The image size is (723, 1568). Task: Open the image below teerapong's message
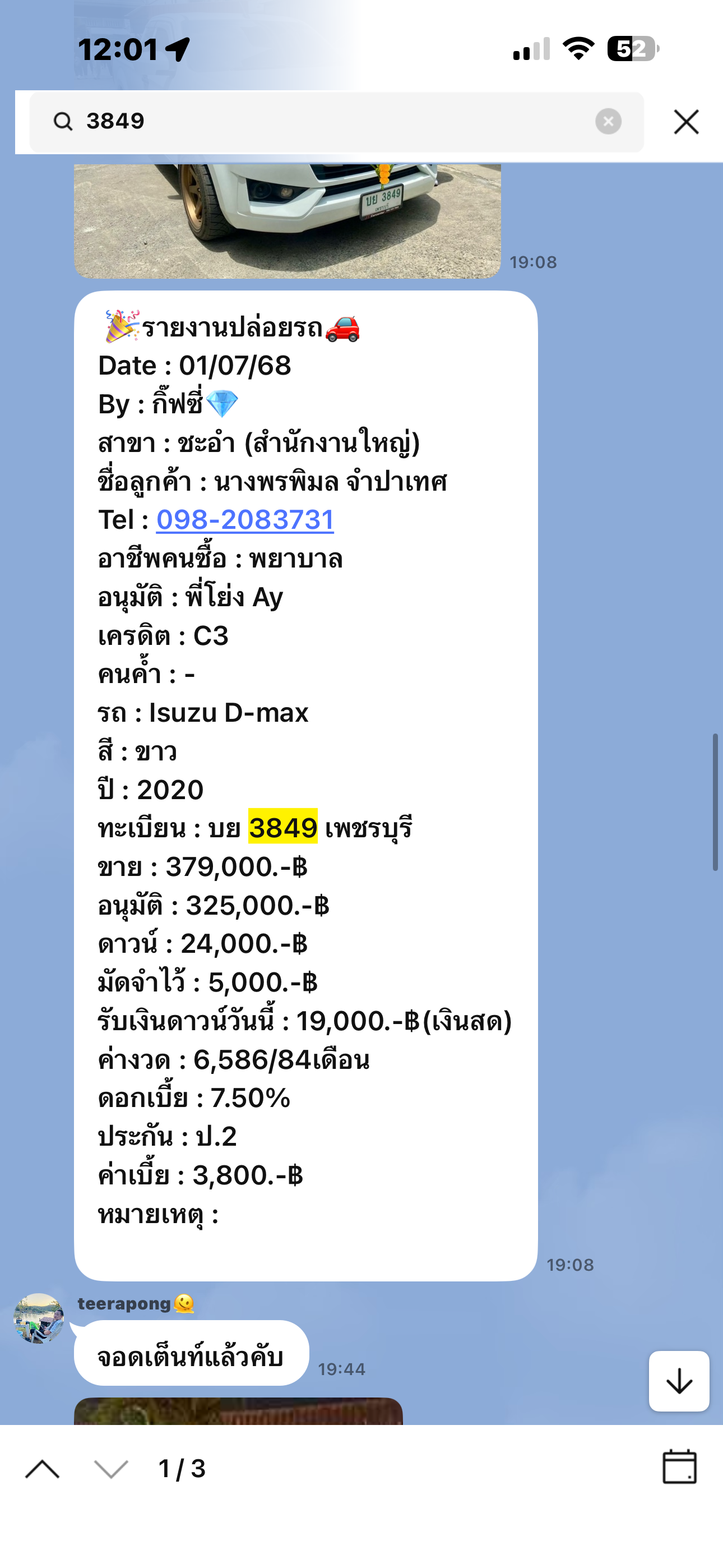click(238, 1411)
